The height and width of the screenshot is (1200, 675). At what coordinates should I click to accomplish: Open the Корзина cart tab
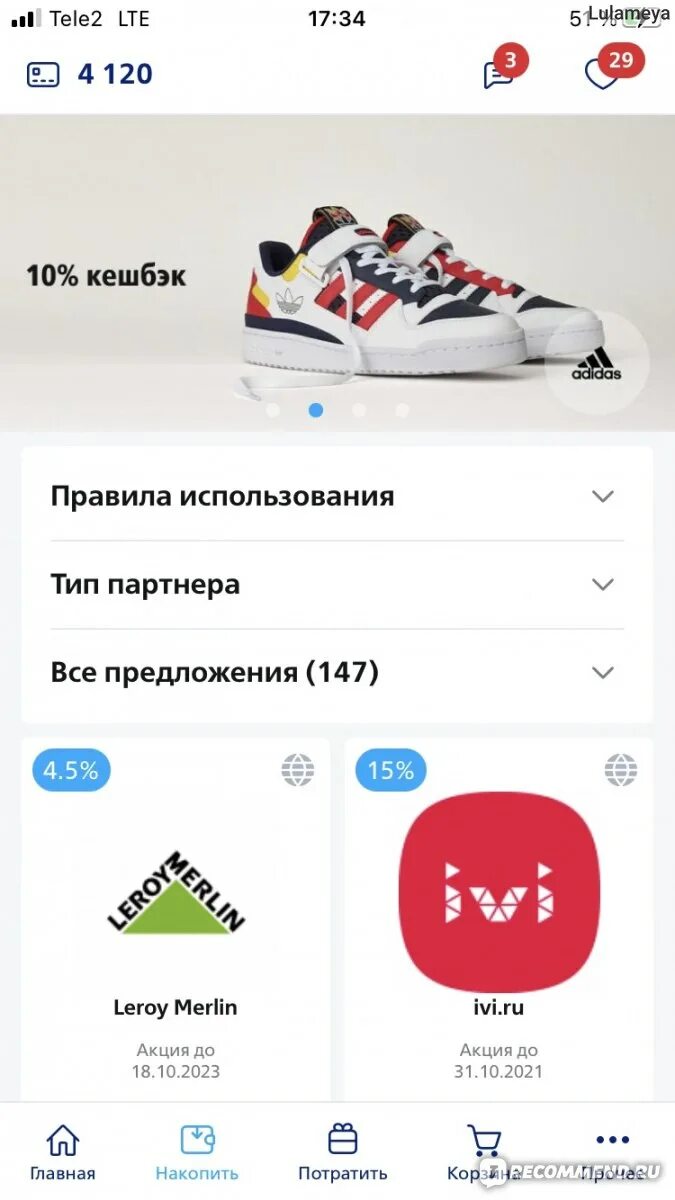click(484, 1152)
